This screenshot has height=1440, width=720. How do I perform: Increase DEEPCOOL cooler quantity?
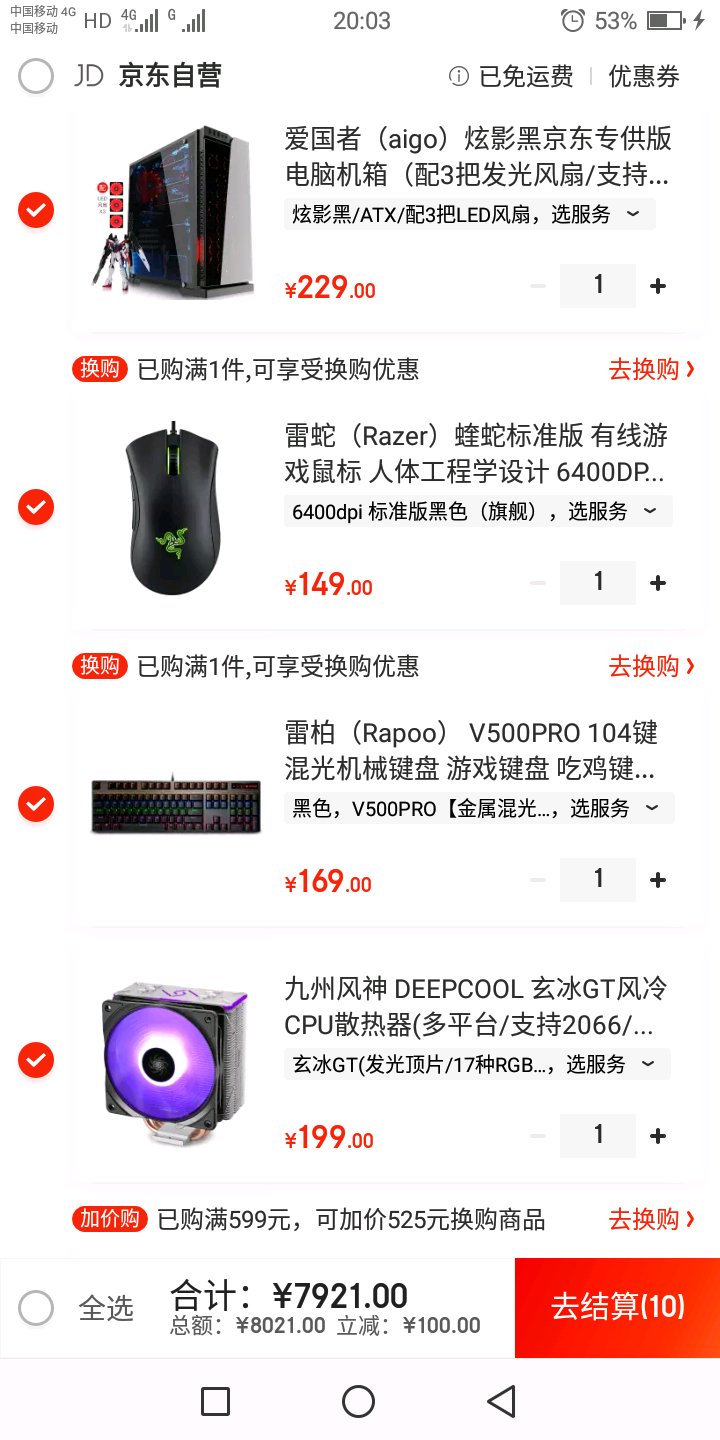pos(658,1136)
